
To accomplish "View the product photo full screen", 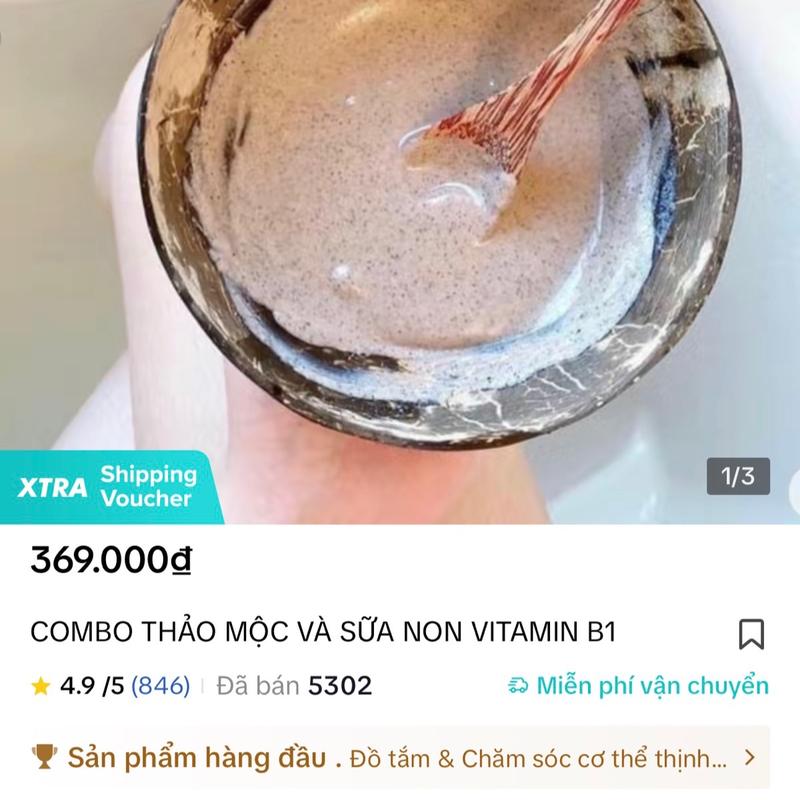I will point(400,250).
